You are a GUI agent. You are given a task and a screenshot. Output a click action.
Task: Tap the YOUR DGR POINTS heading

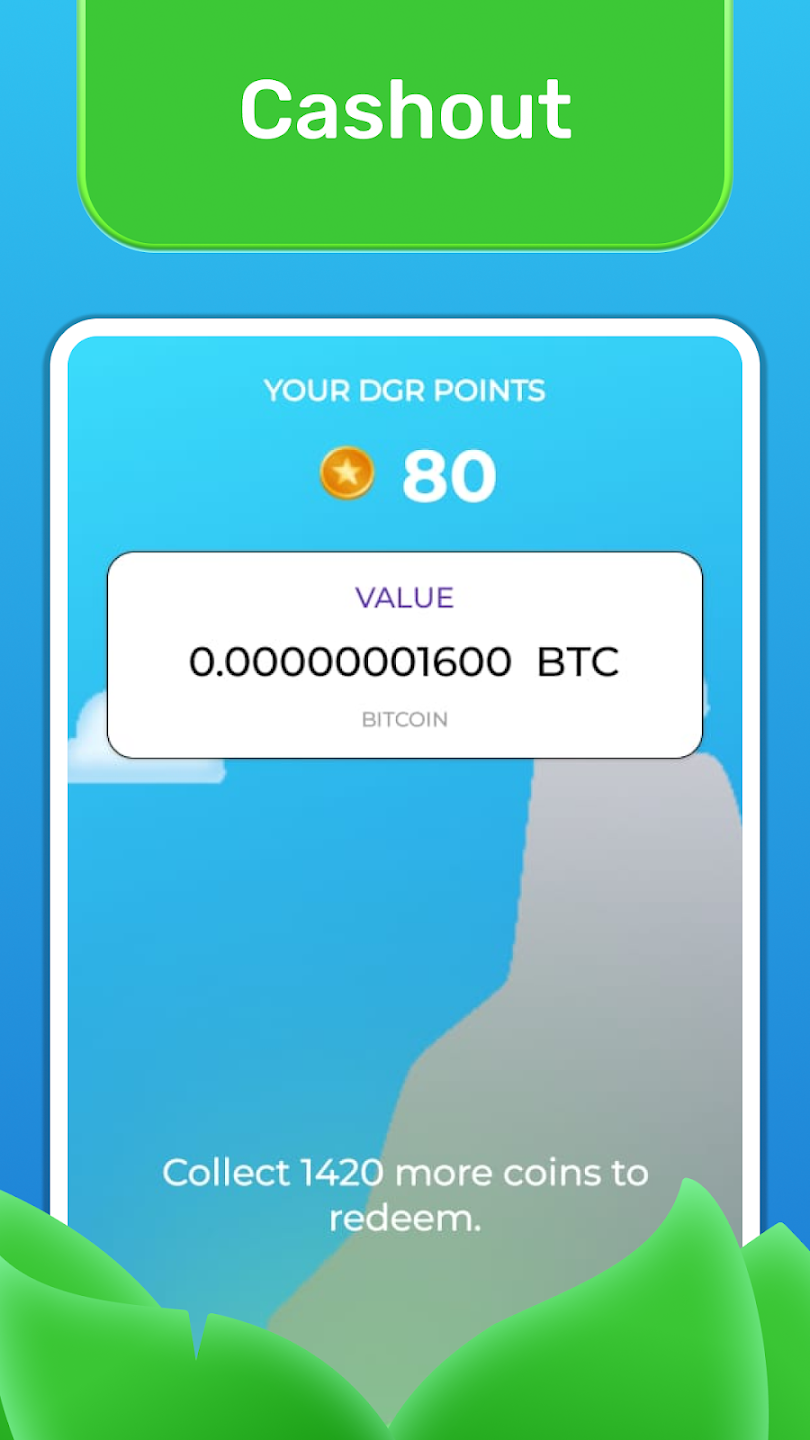pos(405,392)
